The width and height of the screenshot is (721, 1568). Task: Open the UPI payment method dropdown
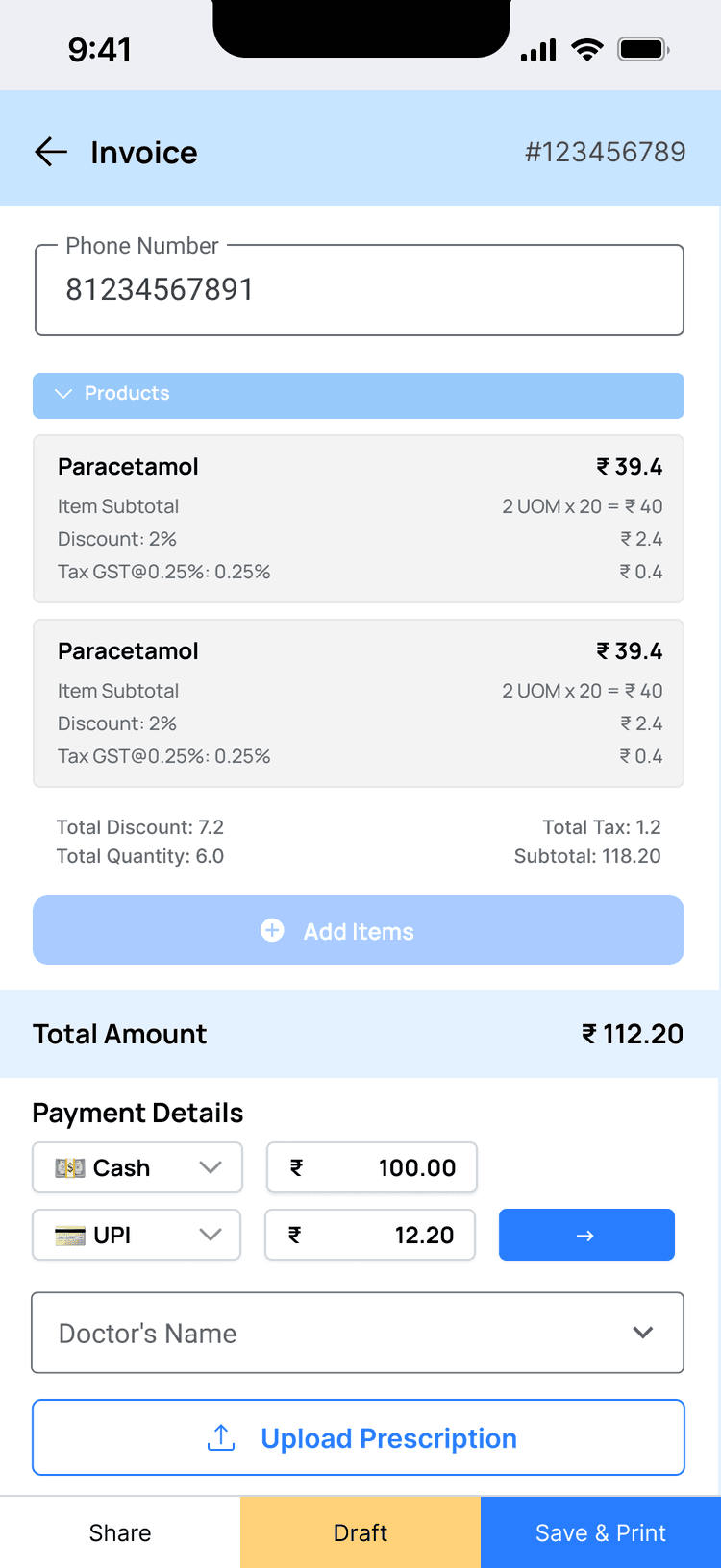[x=137, y=1235]
